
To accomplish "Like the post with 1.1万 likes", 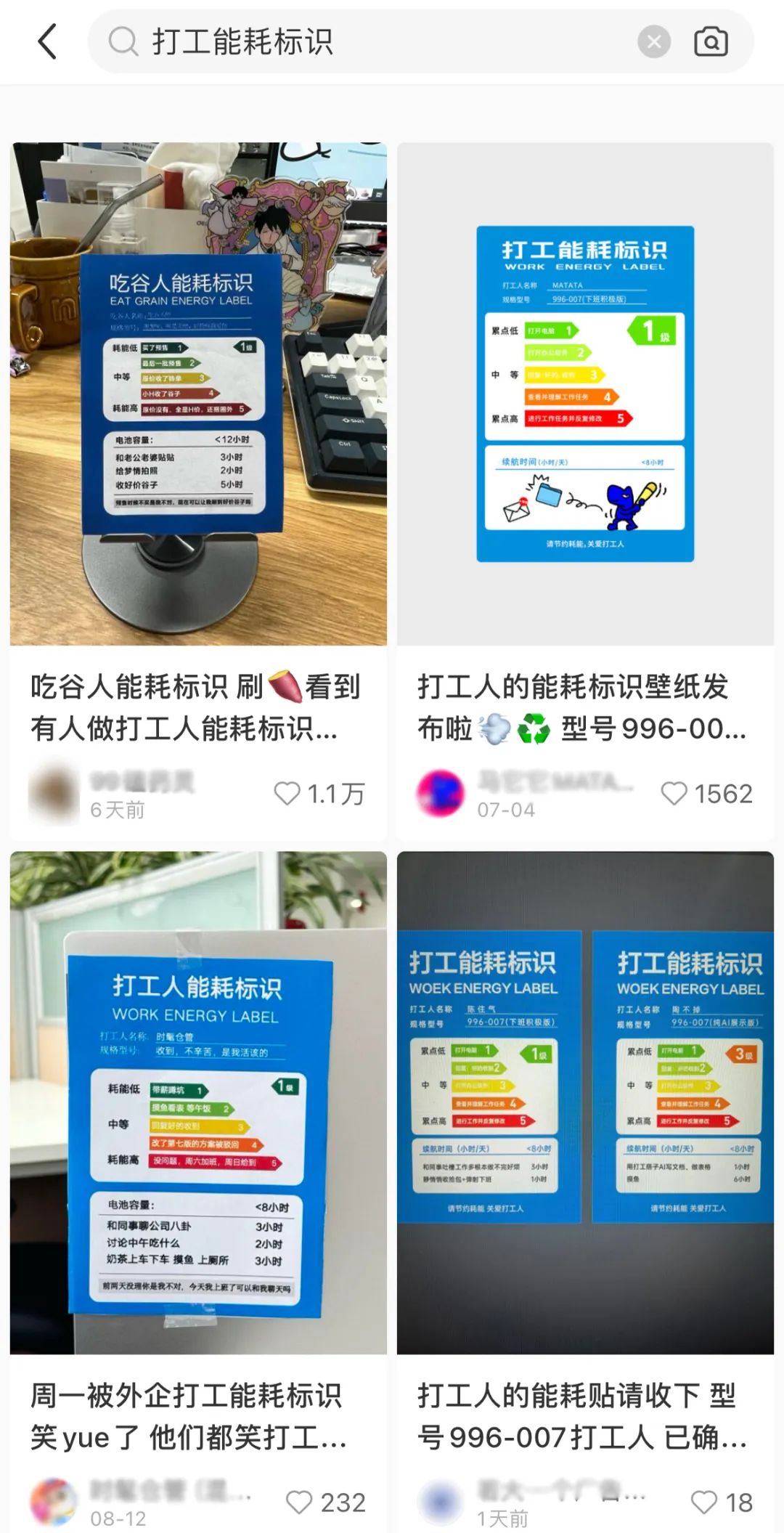I will tap(287, 793).
